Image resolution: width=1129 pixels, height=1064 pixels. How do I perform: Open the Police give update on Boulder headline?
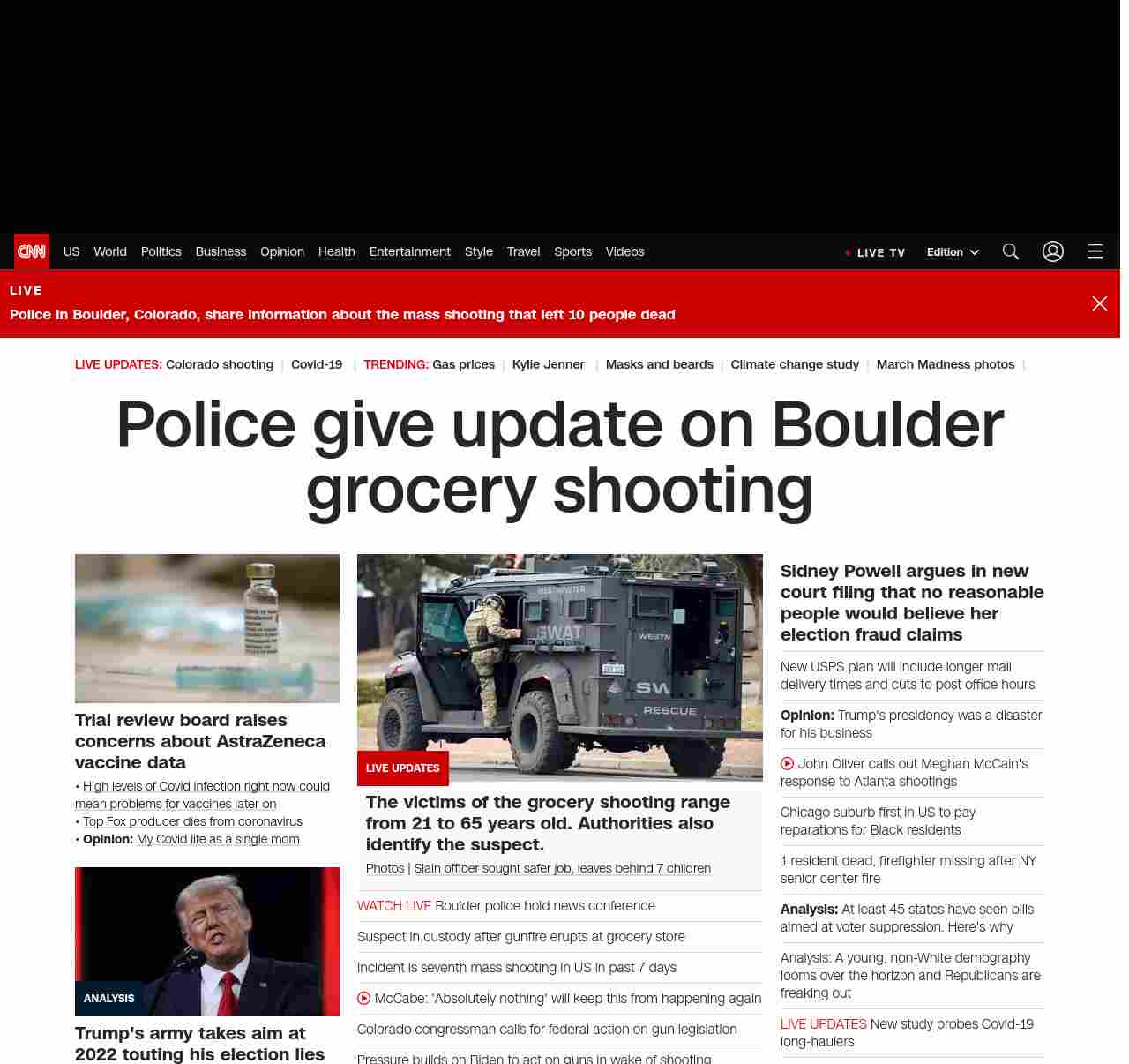[559, 456]
